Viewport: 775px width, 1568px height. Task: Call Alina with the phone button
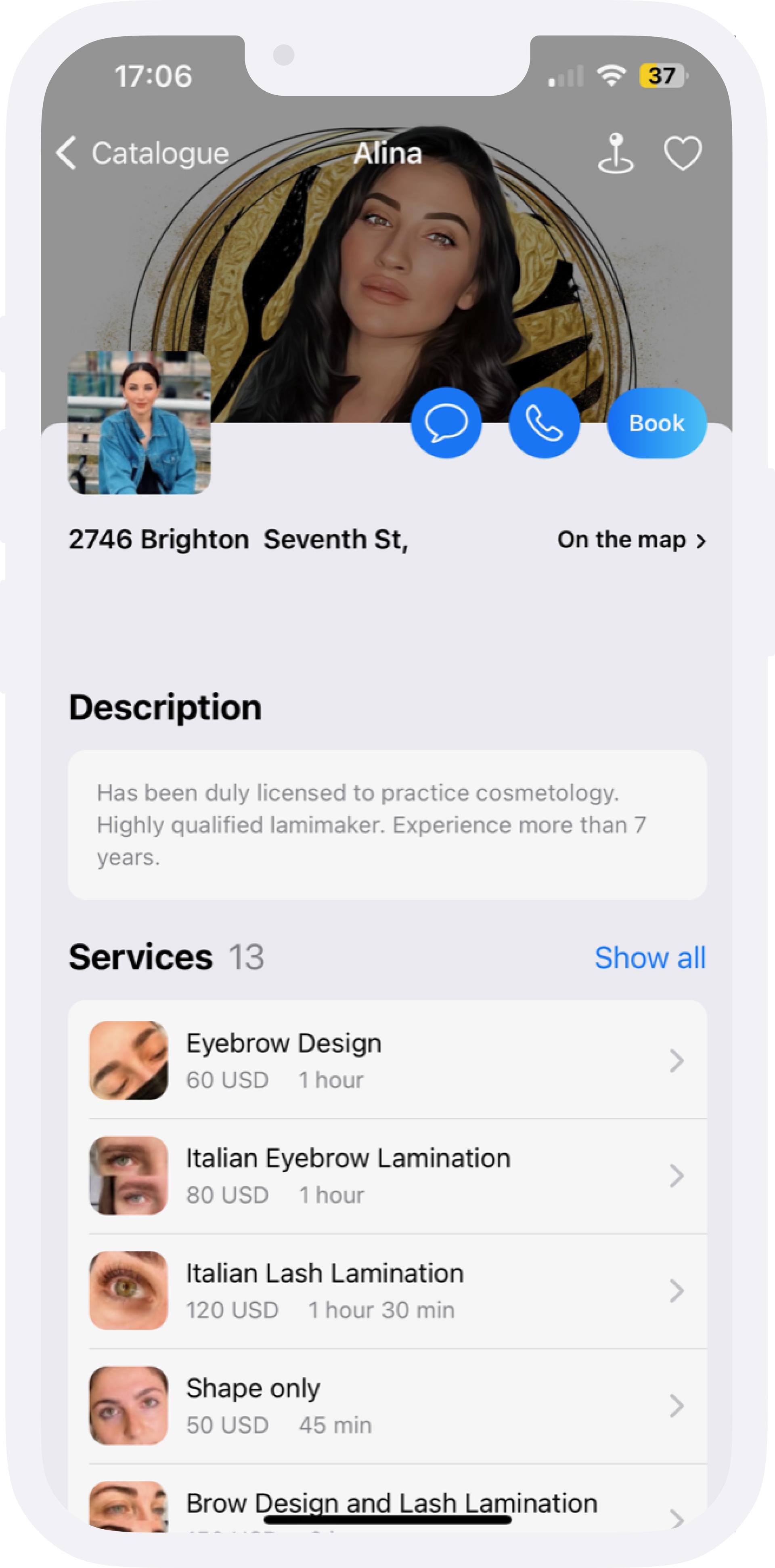pyautogui.click(x=544, y=422)
